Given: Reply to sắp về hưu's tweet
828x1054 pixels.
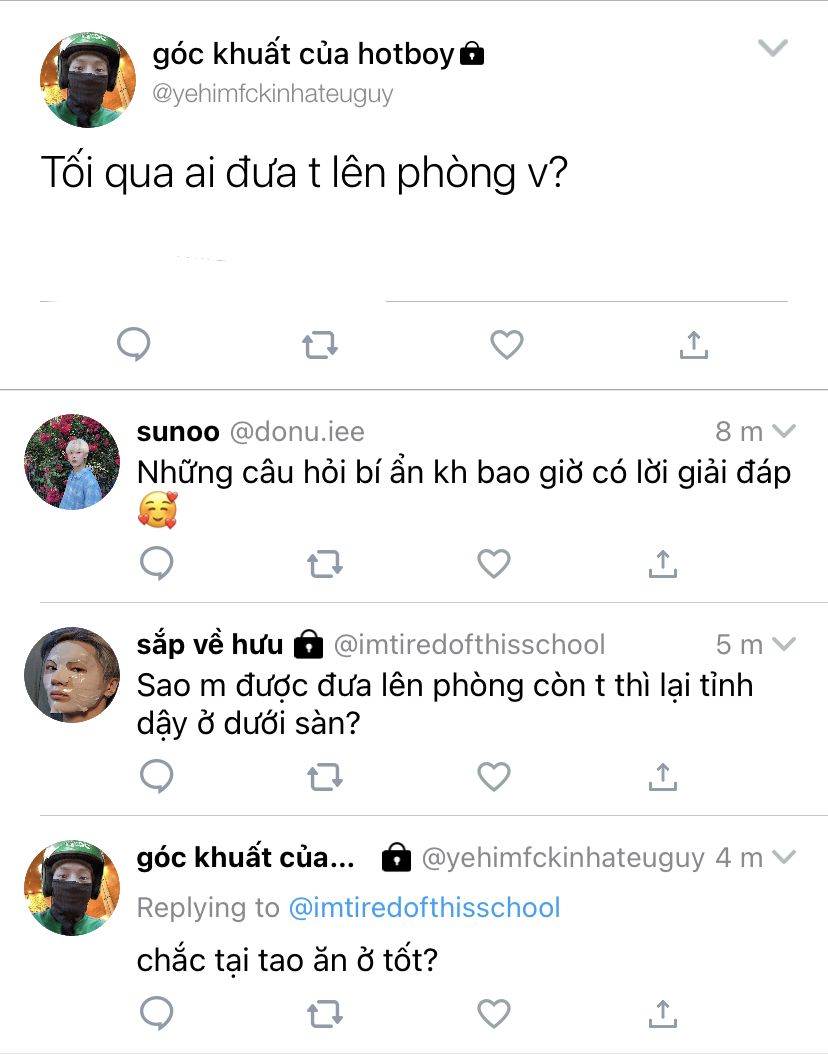Looking at the screenshot, I should pos(156,775).
